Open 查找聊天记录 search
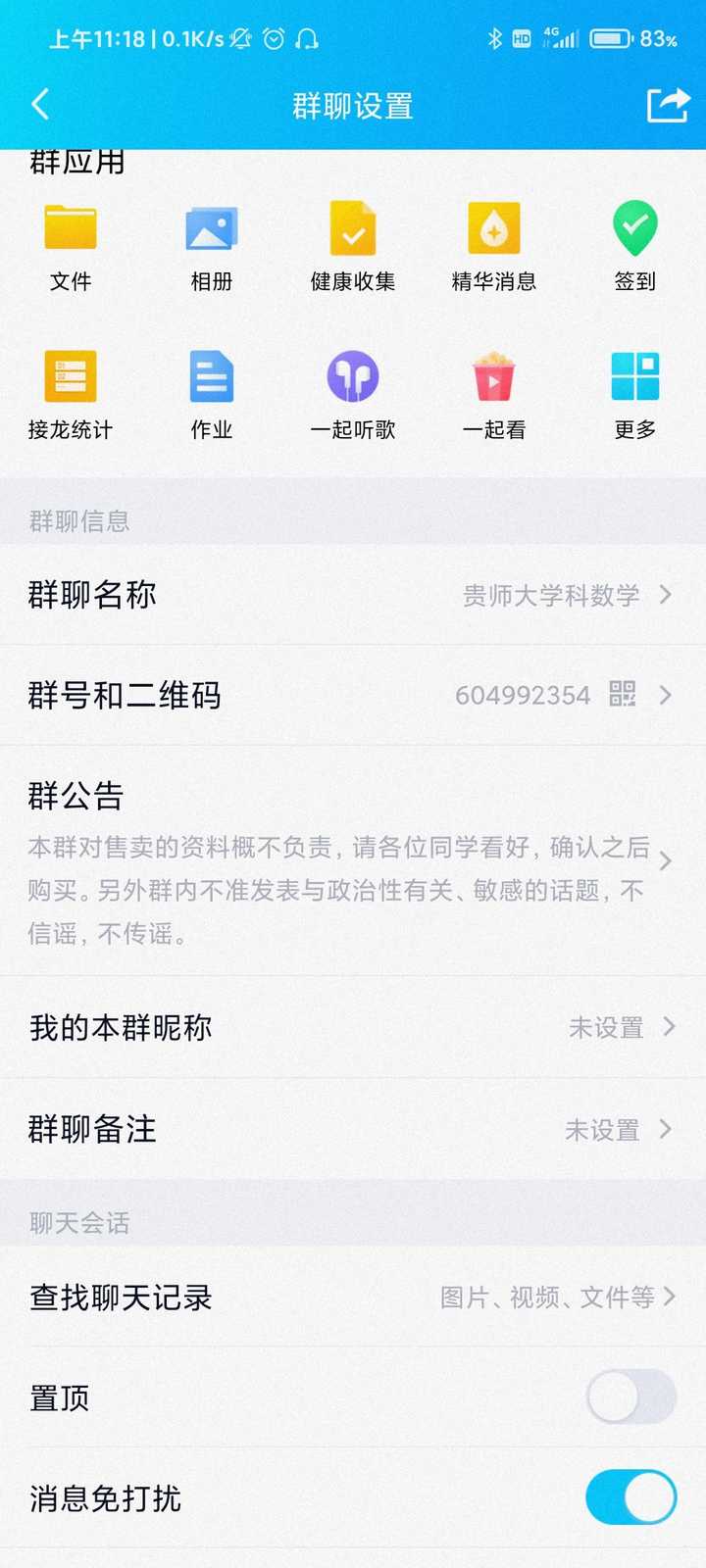 tap(353, 1298)
